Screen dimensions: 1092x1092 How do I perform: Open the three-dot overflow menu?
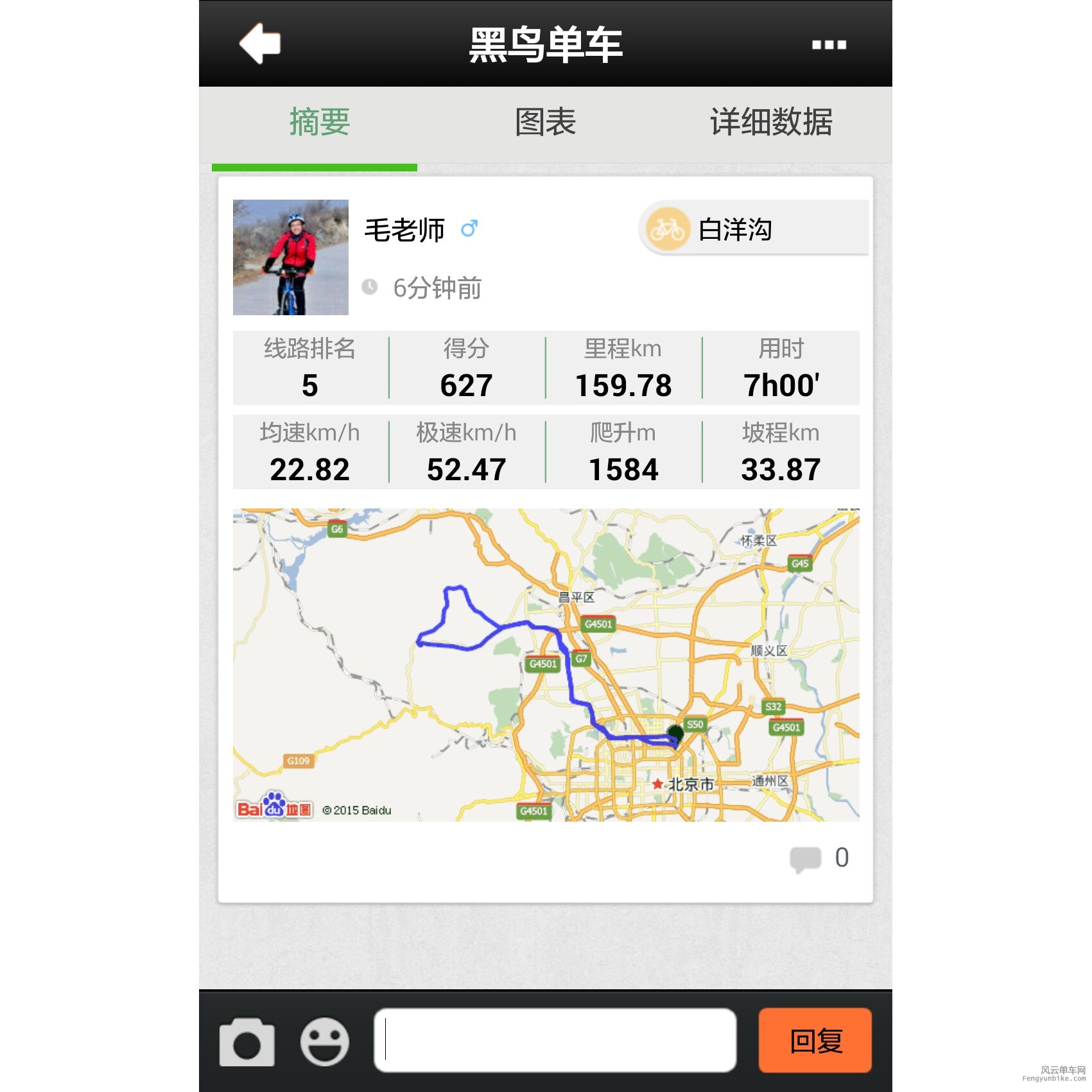tap(828, 44)
